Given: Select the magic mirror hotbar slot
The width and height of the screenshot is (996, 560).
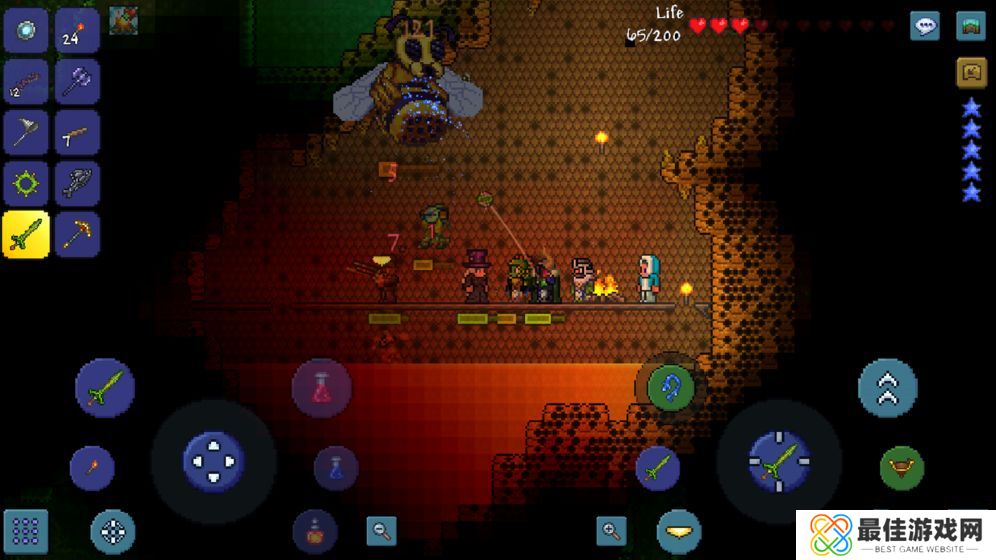Looking at the screenshot, I should pyautogui.click(x=26, y=29).
